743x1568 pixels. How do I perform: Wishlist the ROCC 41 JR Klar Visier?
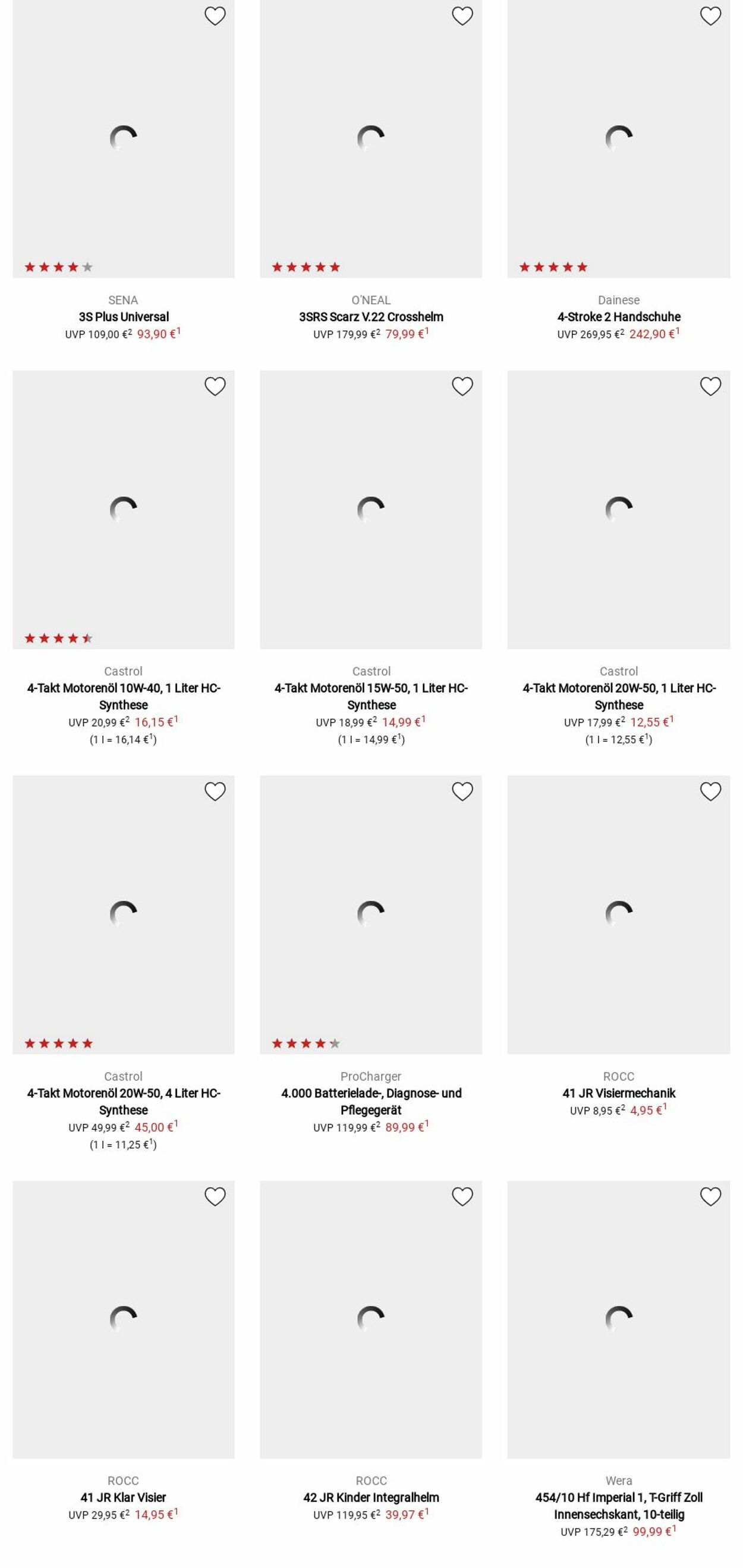click(215, 1197)
